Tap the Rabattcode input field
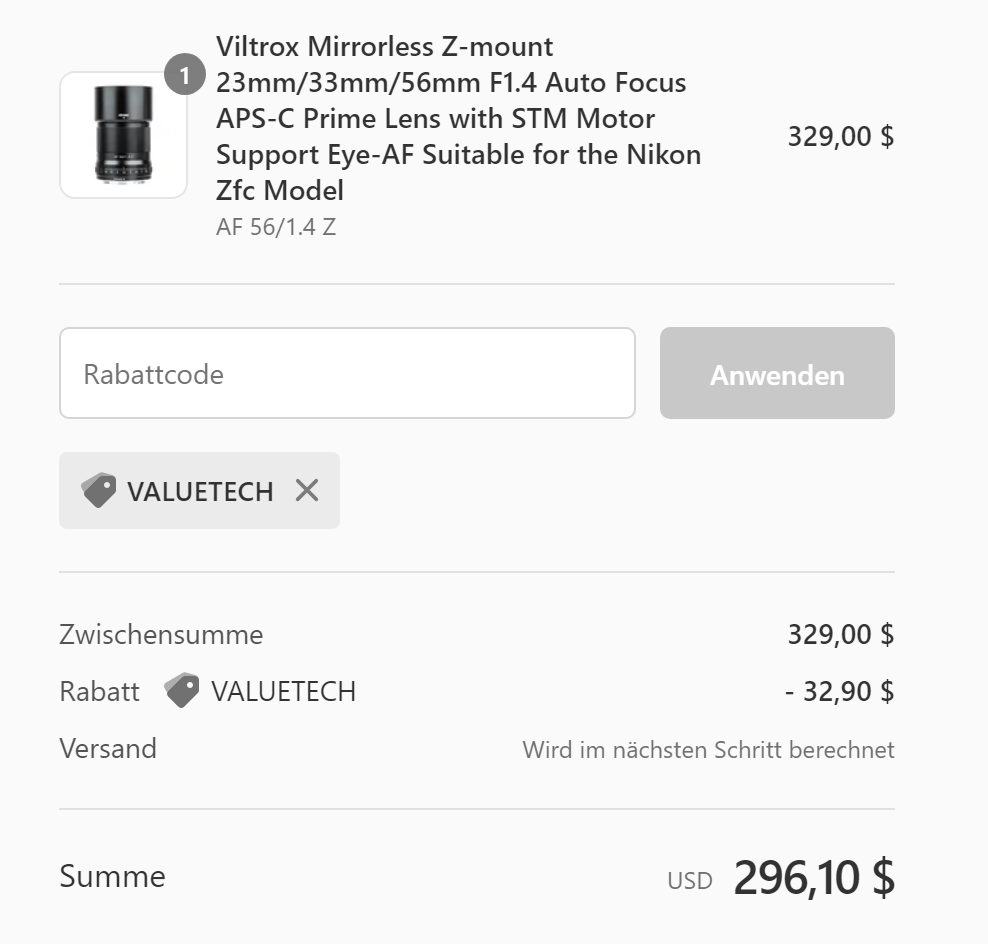 pos(347,373)
